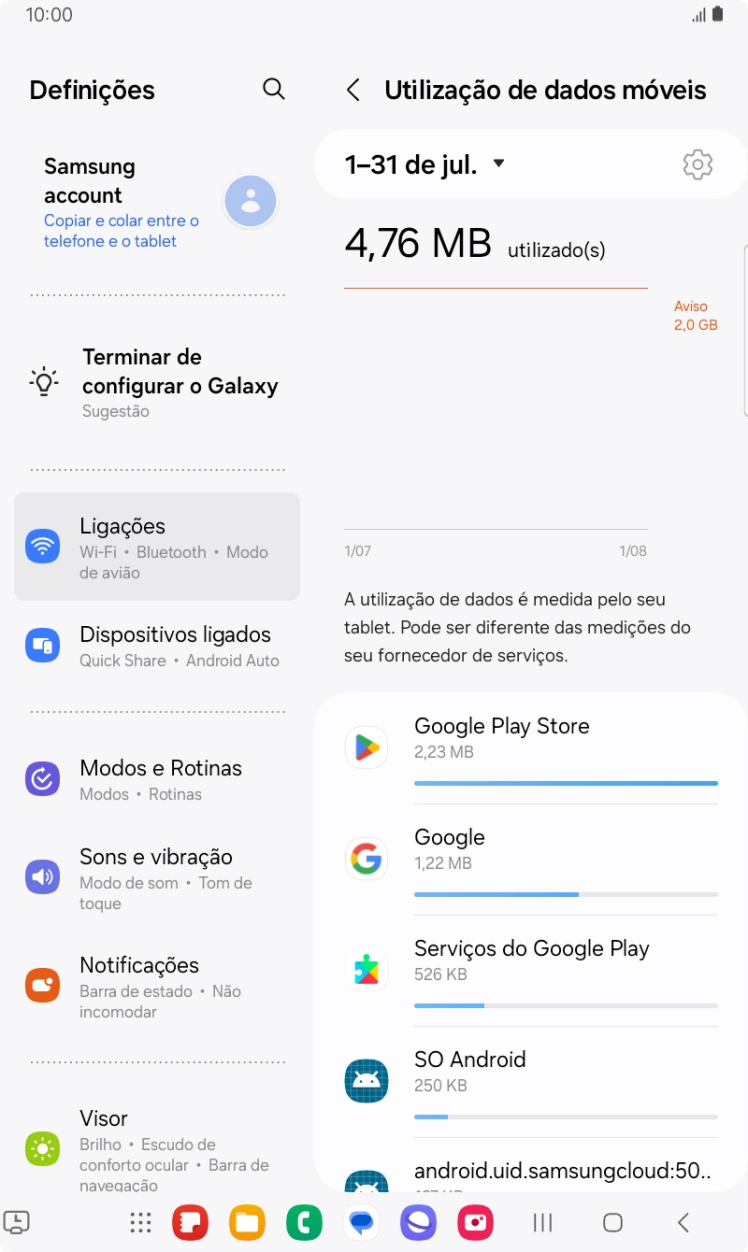This screenshot has height=1252, width=748.
Task: Go back from Utilização de dados móveis
Action: click(x=352, y=89)
